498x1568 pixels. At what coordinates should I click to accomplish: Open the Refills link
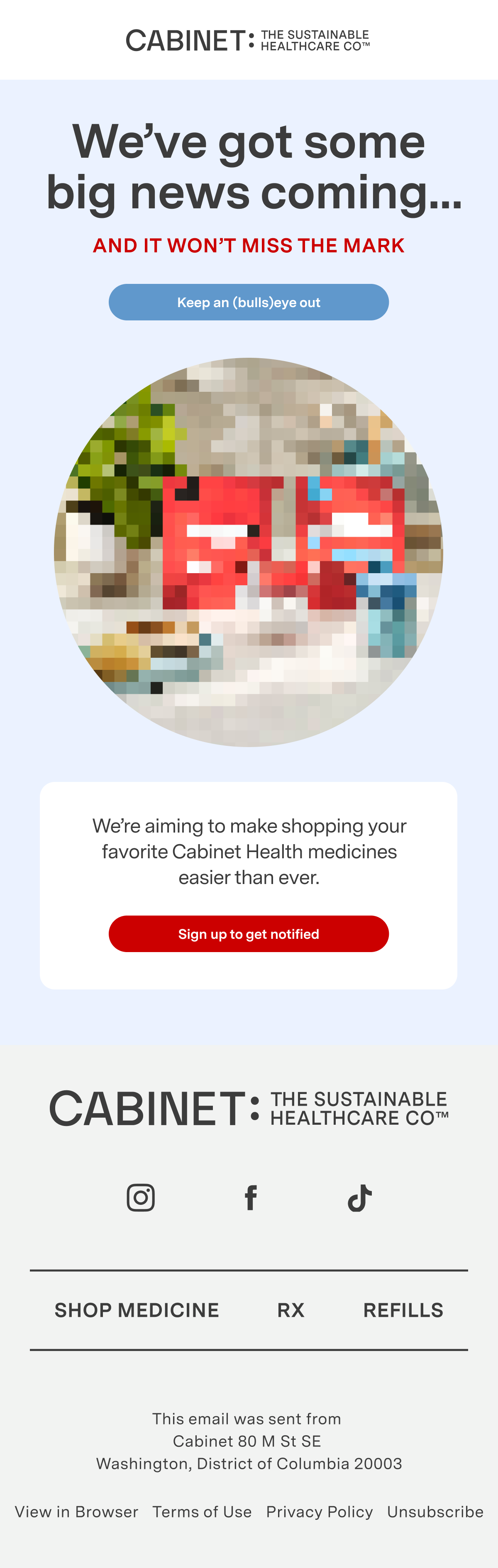click(x=403, y=1310)
